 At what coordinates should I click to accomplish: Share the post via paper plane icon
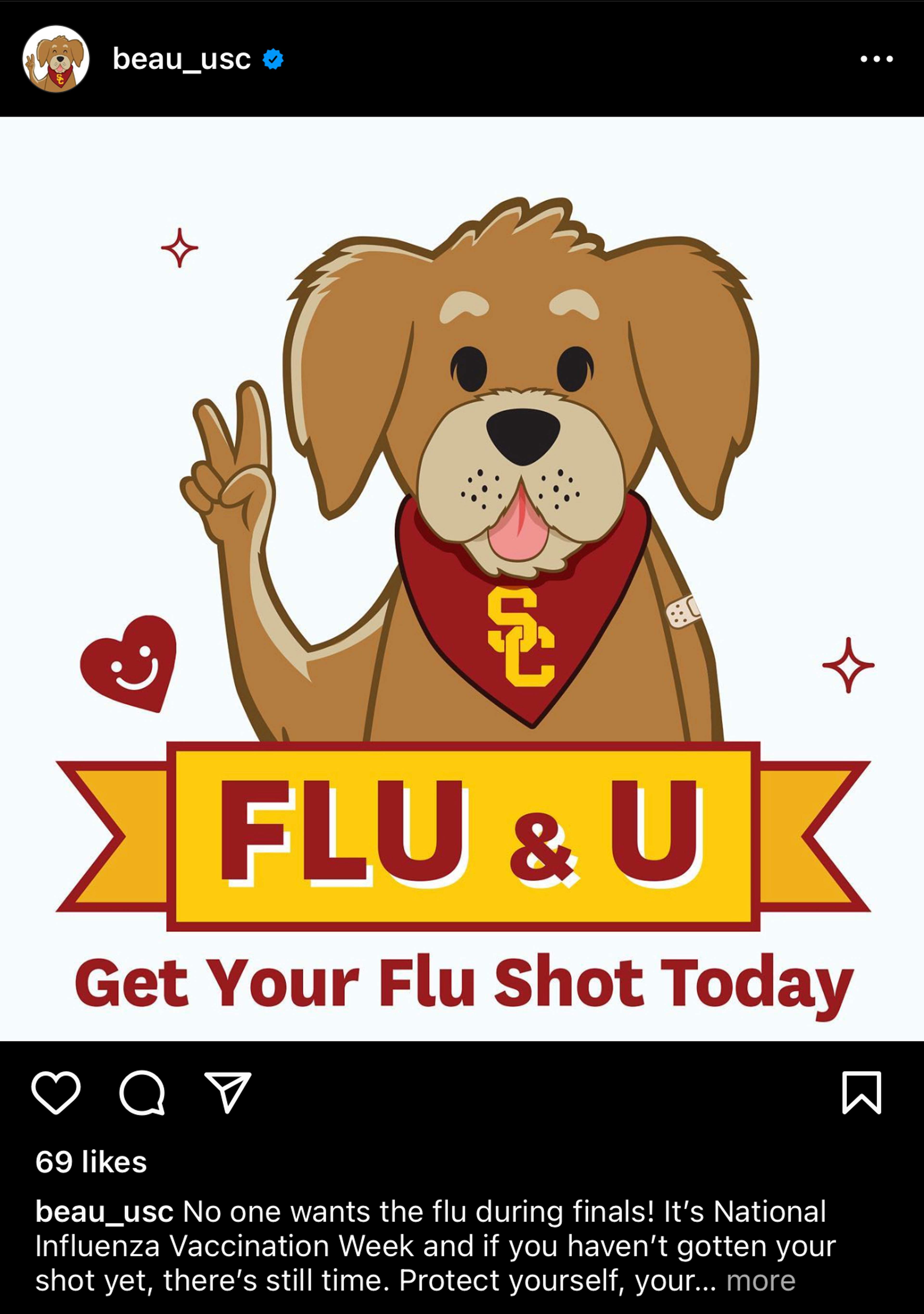(x=228, y=1093)
